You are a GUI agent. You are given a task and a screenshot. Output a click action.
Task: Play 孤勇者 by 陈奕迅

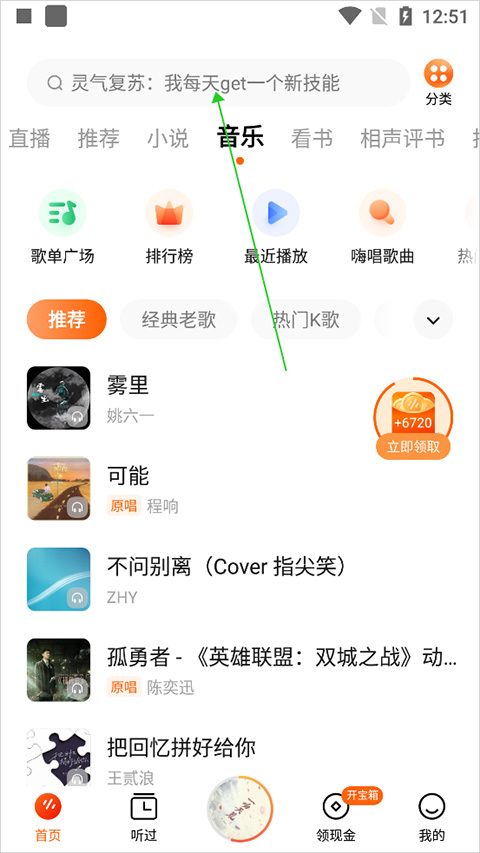(242, 670)
